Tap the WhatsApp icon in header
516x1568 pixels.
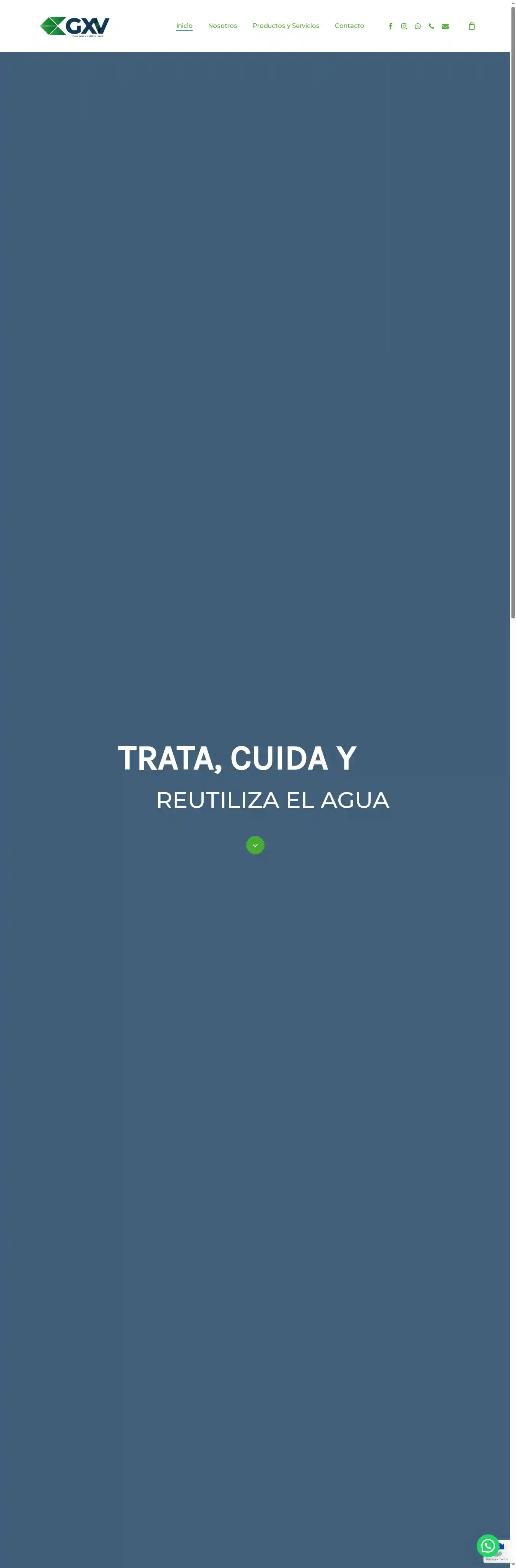[x=417, y=26]
